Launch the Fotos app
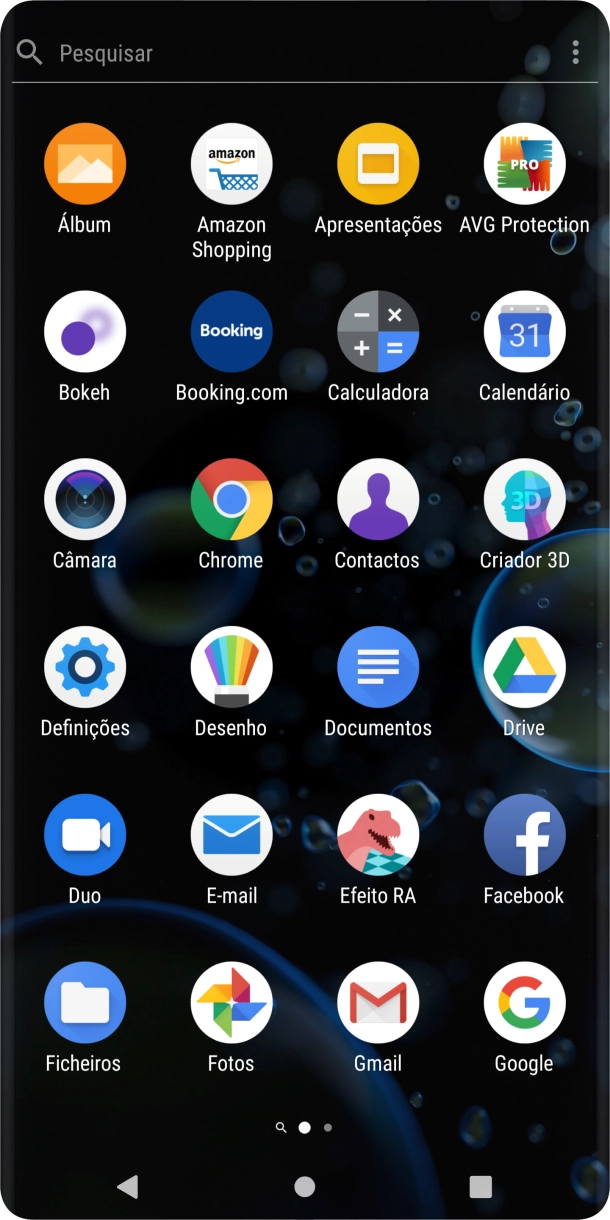 click(231, 1003)
